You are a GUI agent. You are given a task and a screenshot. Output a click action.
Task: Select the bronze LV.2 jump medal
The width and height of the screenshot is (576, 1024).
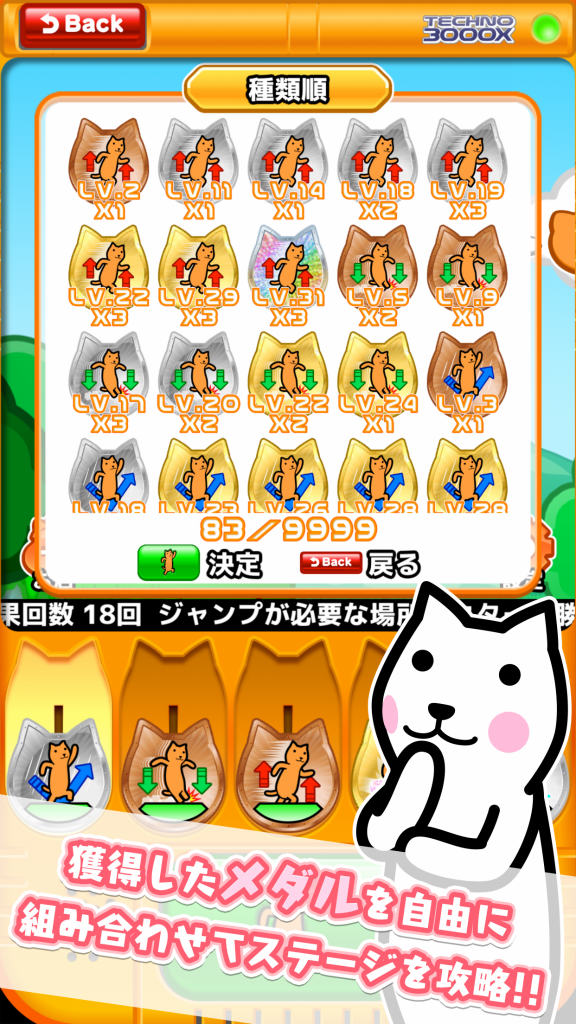108,165
